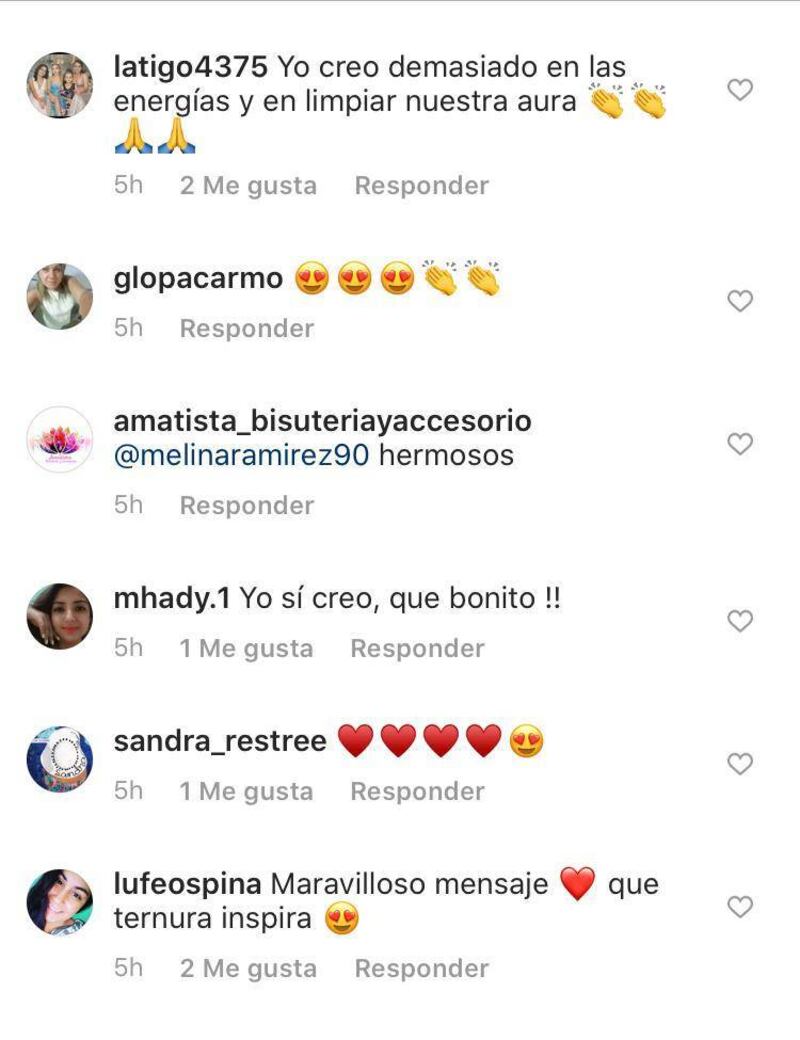
Task: Like sandra_restree's hearts comment
Action: click(x=739, y=764)
